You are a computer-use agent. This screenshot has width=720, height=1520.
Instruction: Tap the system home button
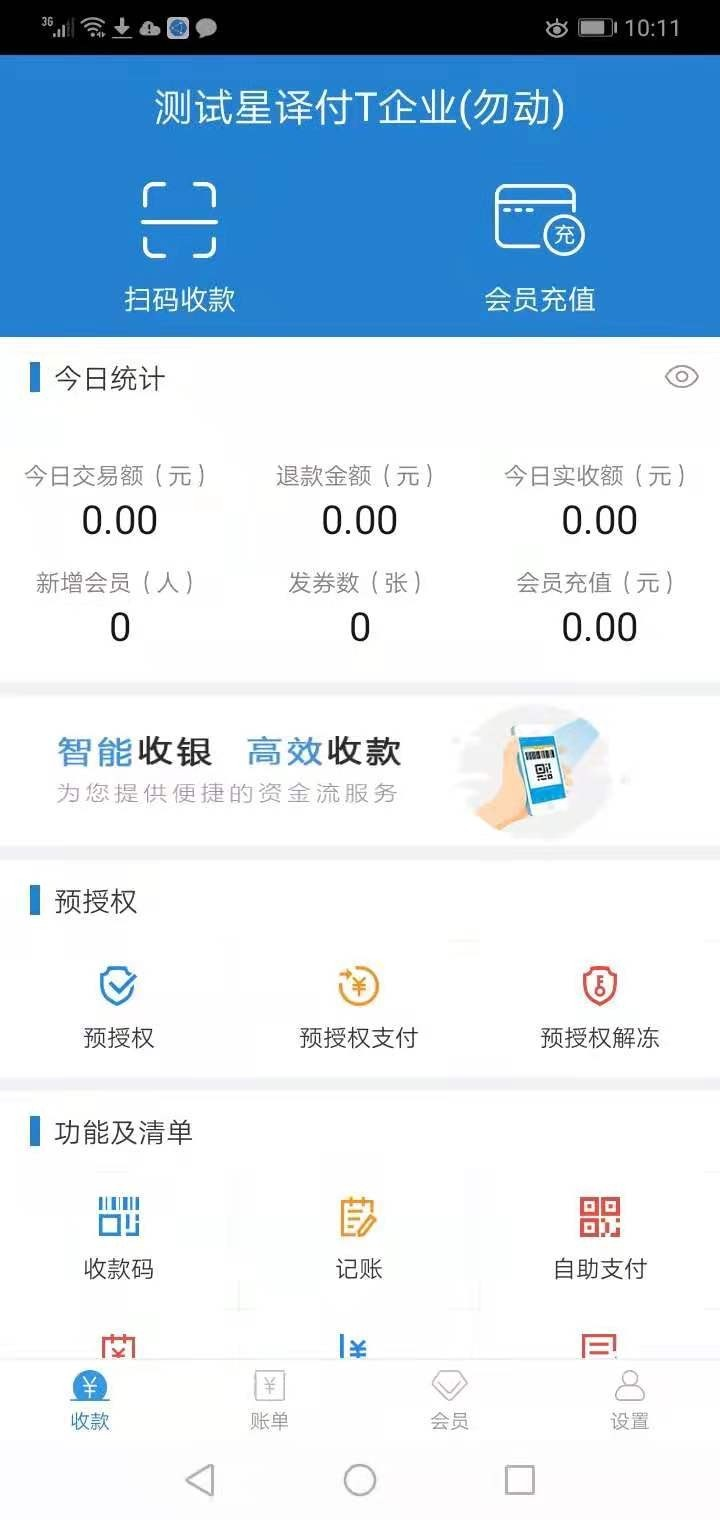[x=360, y=1479]
